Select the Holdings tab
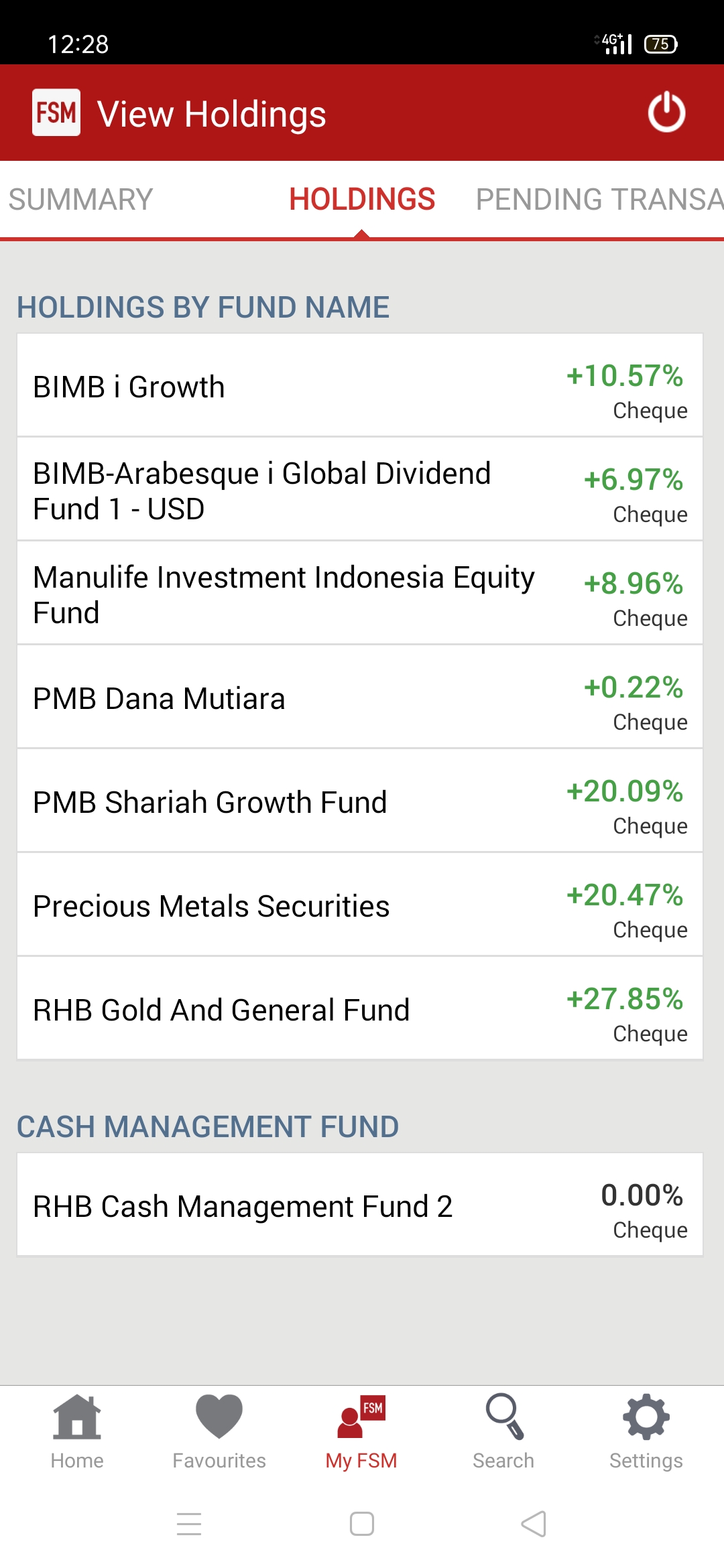Viewport: 724px width, 1568px height. (362, 200)
